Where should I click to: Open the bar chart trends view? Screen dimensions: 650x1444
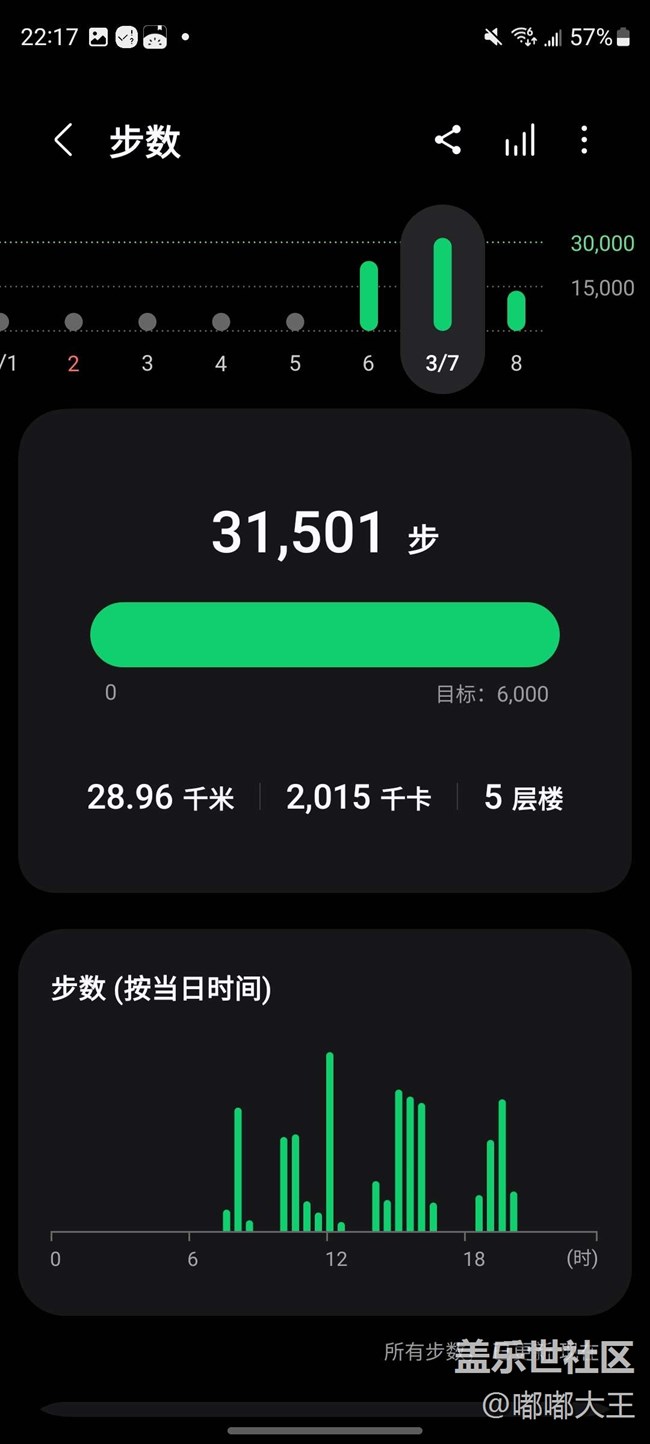click(520, 140)
